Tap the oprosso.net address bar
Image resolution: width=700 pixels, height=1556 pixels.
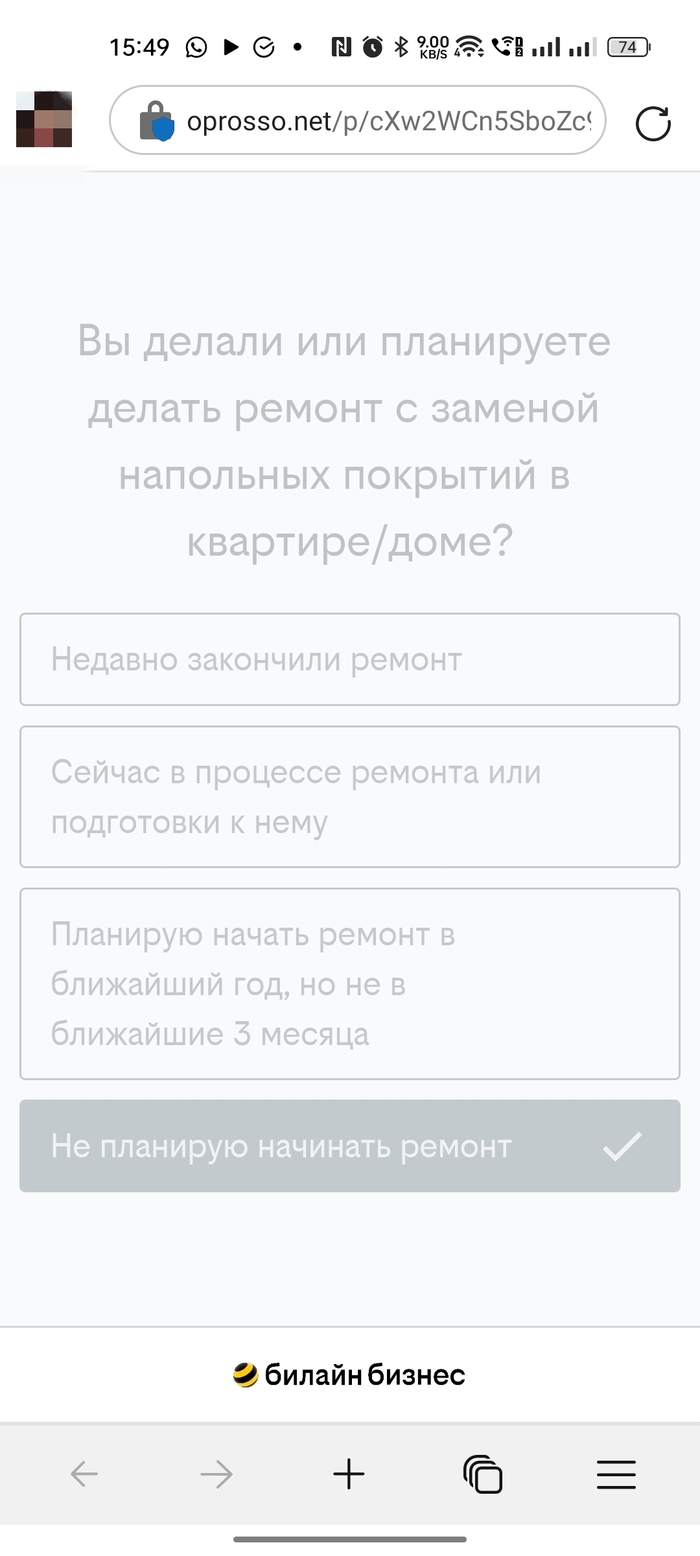pos(380,122)
